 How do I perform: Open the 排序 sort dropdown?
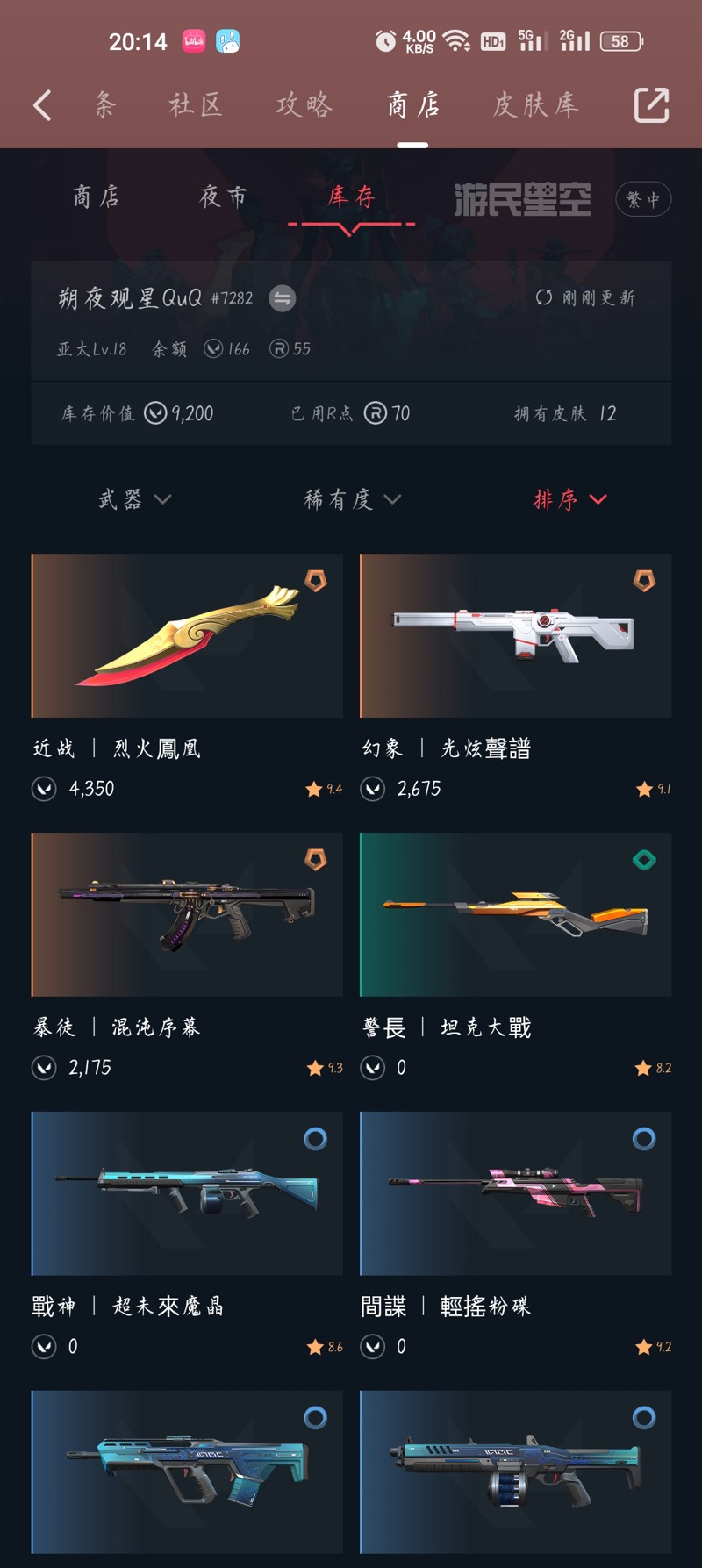[x=569, y=499]
